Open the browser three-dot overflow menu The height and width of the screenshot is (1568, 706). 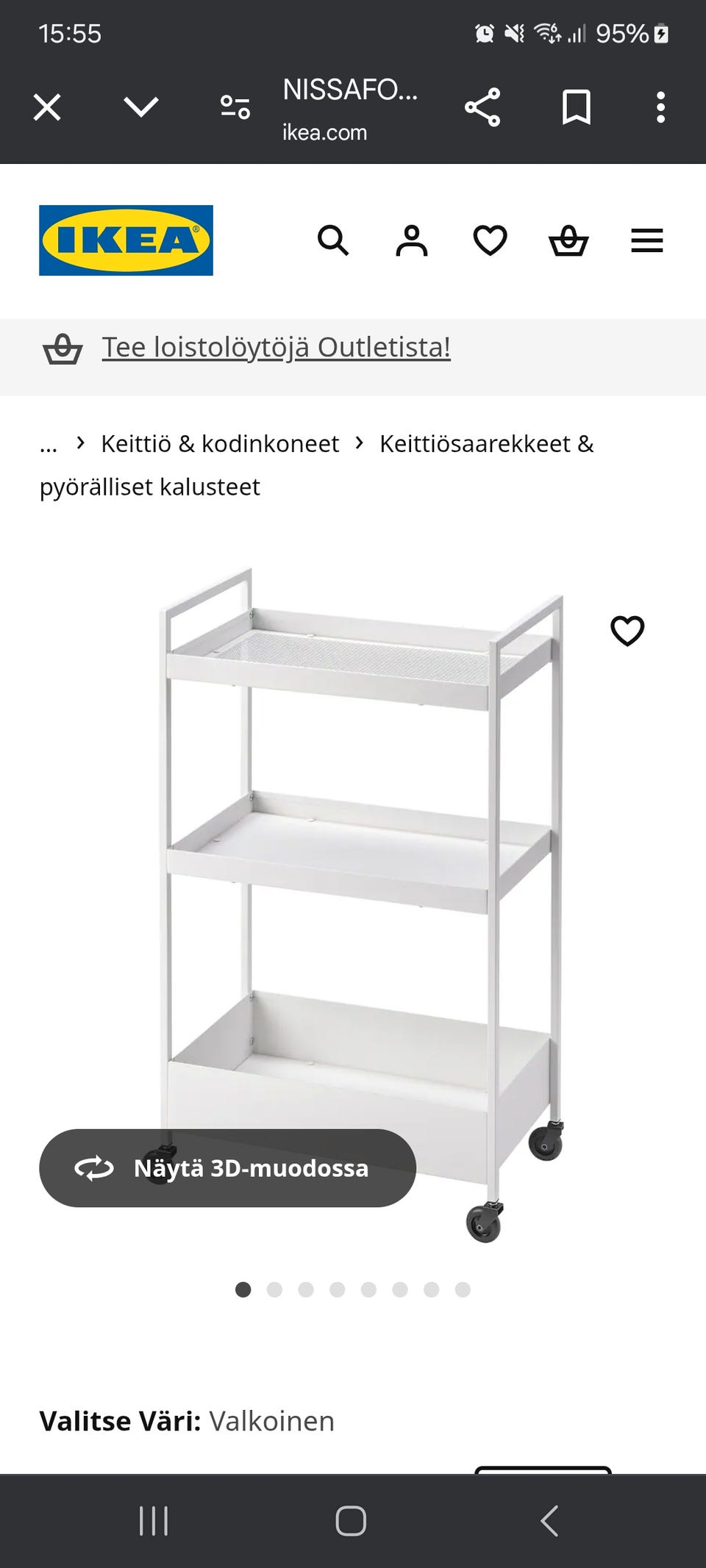(660, 107)
